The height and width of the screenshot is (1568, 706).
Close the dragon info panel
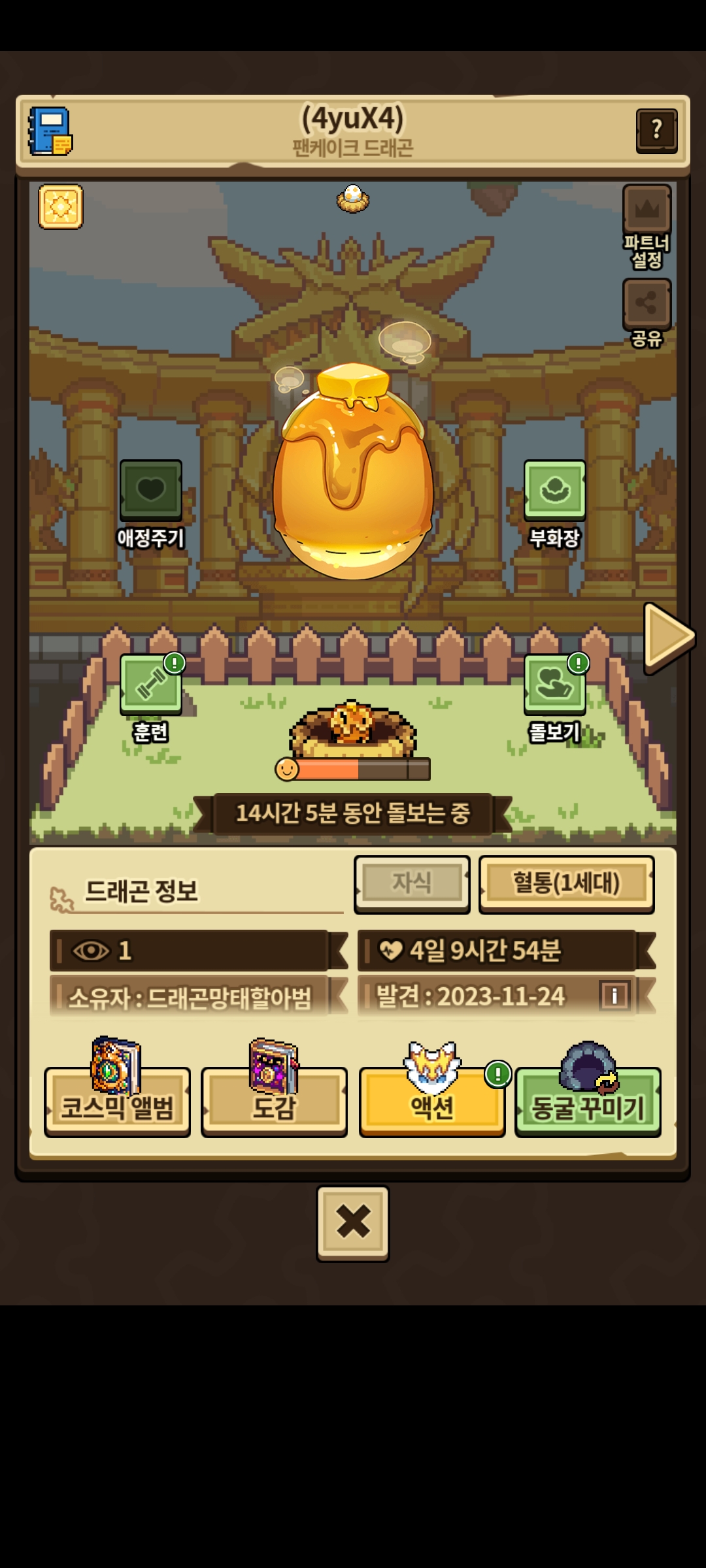[353, 1222]
